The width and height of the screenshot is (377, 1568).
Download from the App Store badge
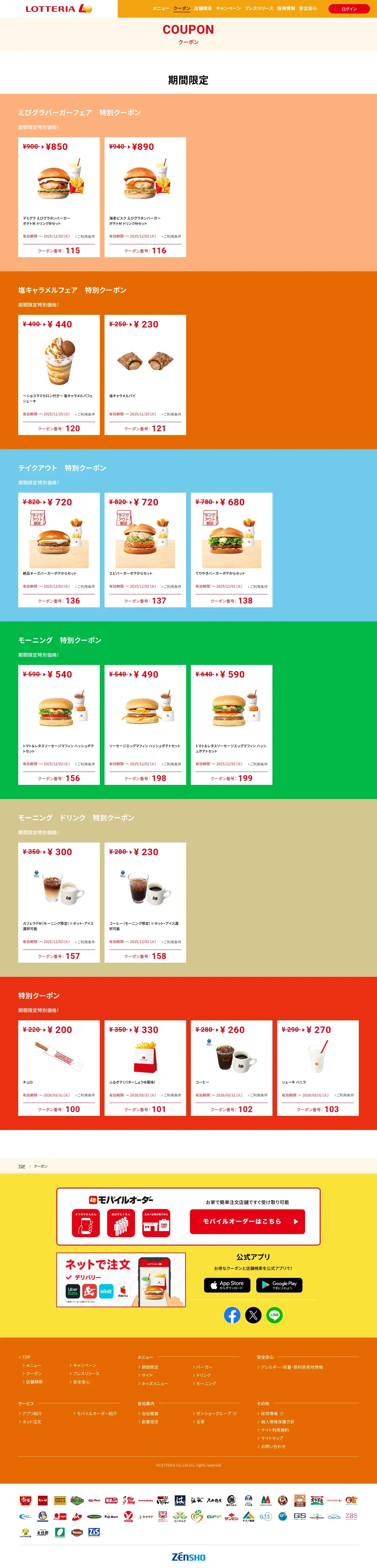[x=227, y=1285]
